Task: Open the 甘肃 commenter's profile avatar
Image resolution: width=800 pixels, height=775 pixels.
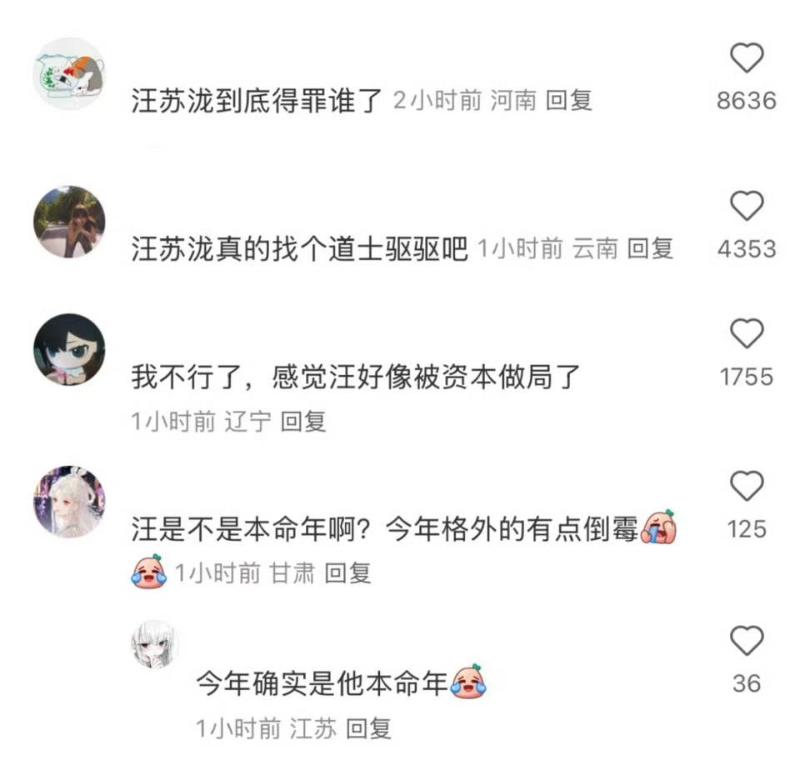Action: pos(69,501)
